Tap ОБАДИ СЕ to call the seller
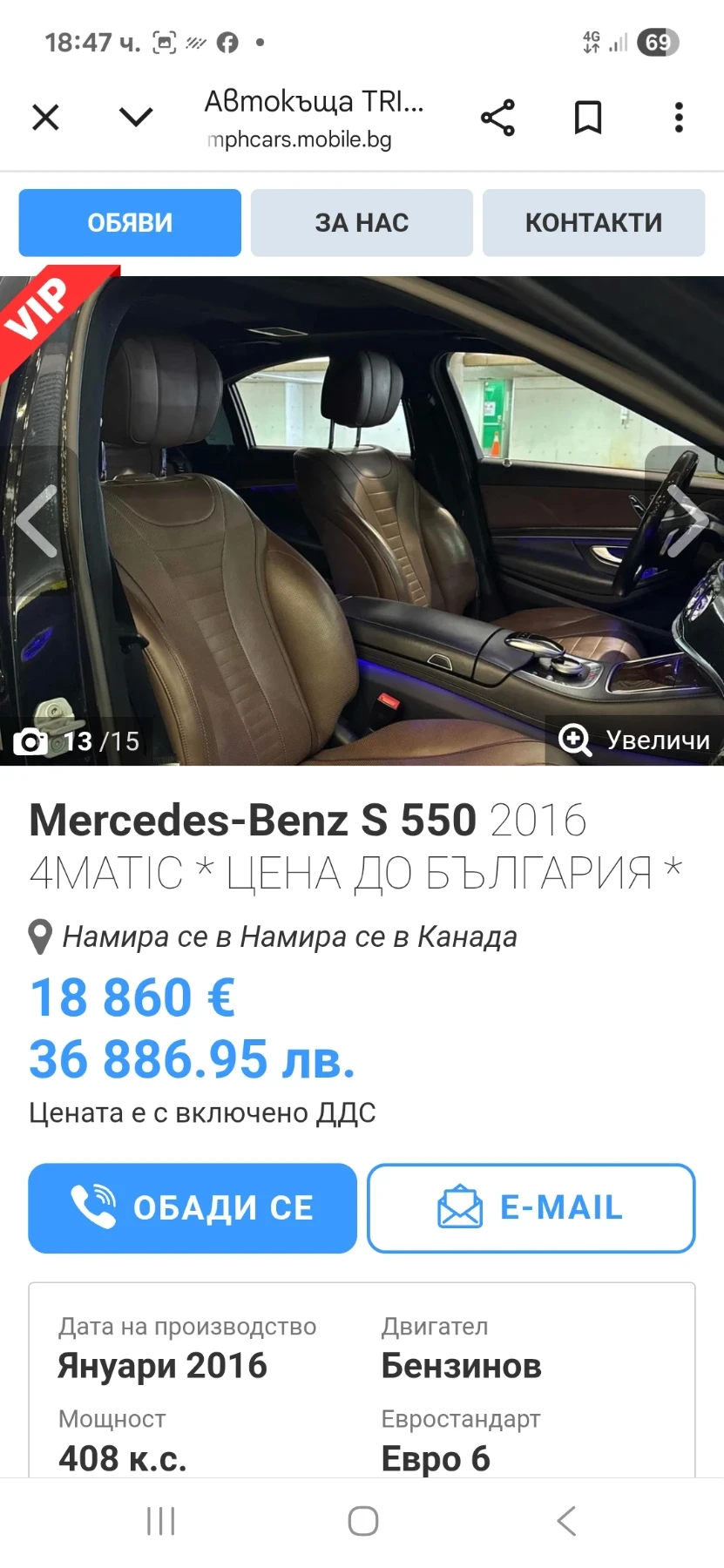The height and width of the screenshot is (1568, 724). tap(193, 1208)
